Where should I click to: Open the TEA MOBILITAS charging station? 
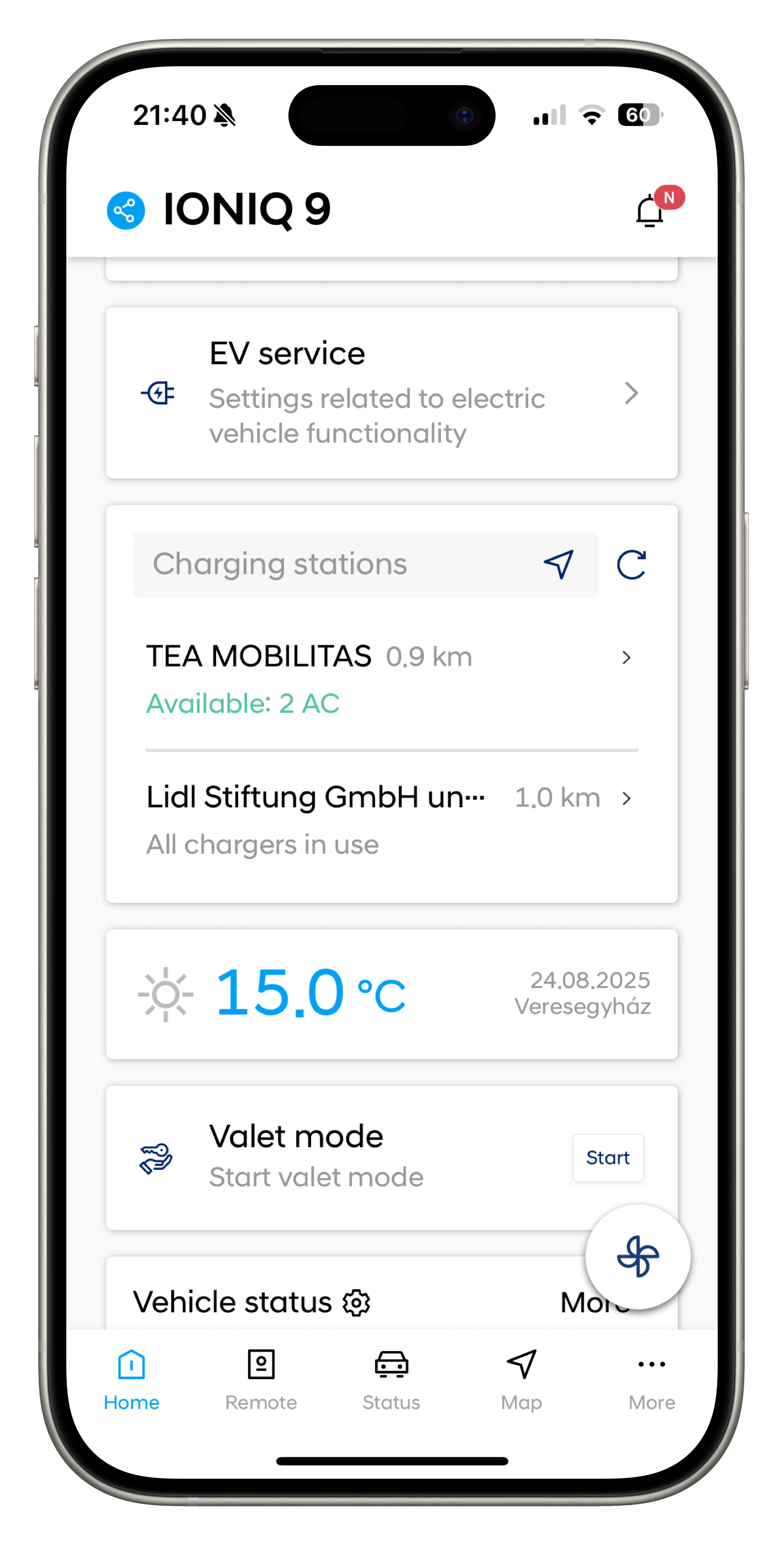coord(392,679)
